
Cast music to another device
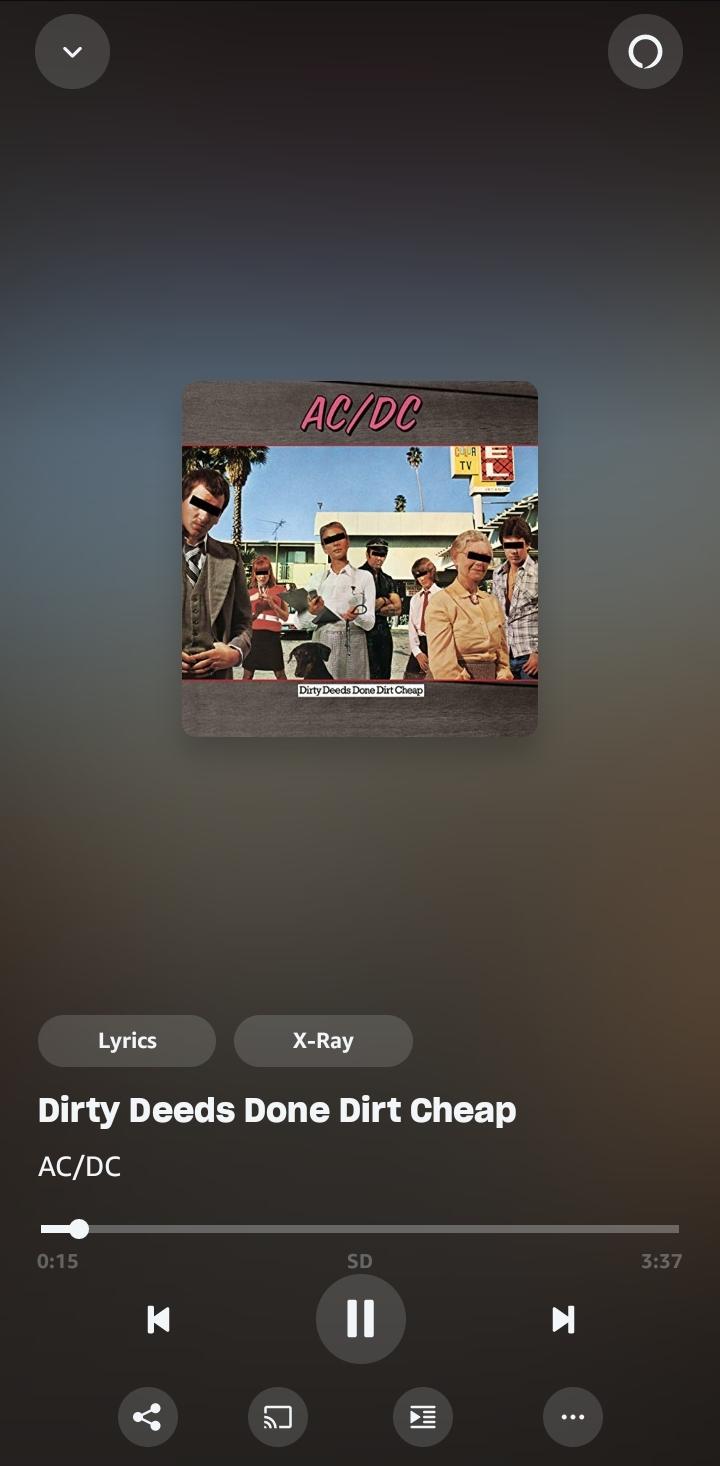278,1417
